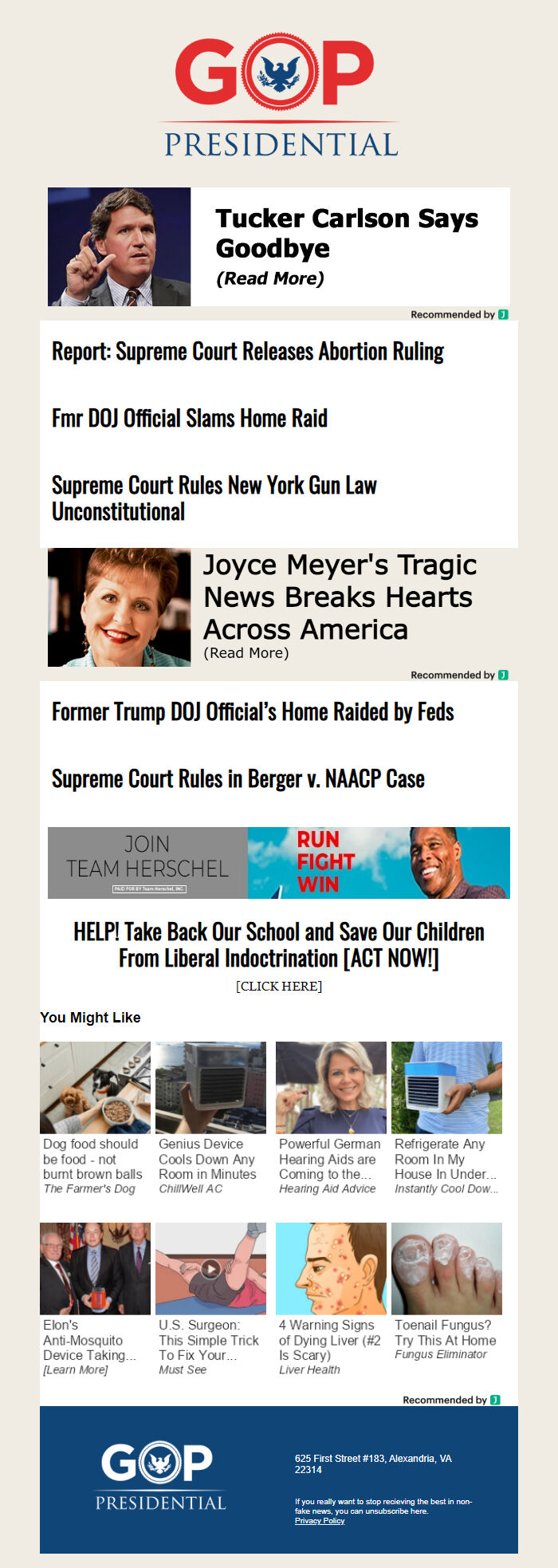This screenshot has height=1568, width=558.
Task: Open Elon's Anti-Mosquito Device ad
Action: pyautogui.click(x=95, y=1298)
